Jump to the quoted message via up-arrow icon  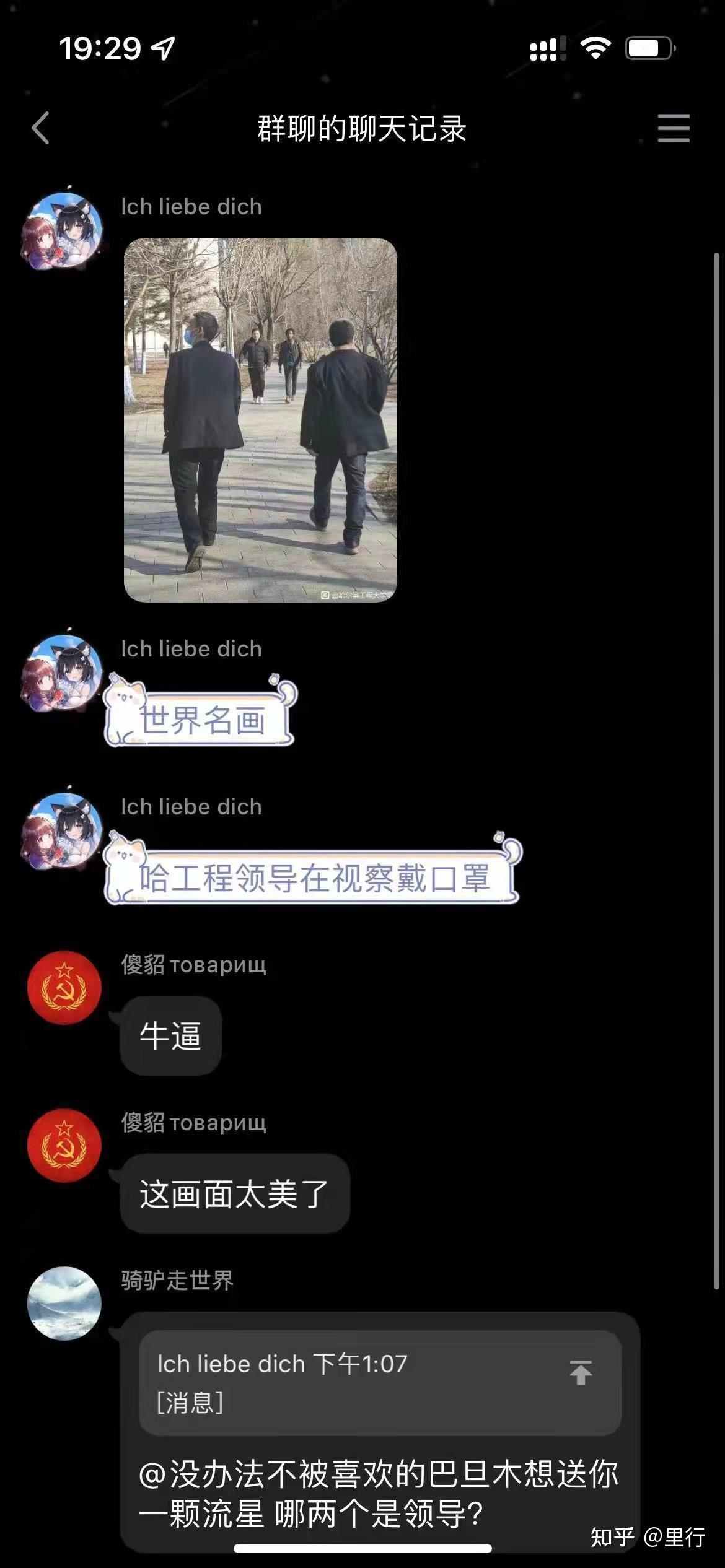tap(581, 1373)
